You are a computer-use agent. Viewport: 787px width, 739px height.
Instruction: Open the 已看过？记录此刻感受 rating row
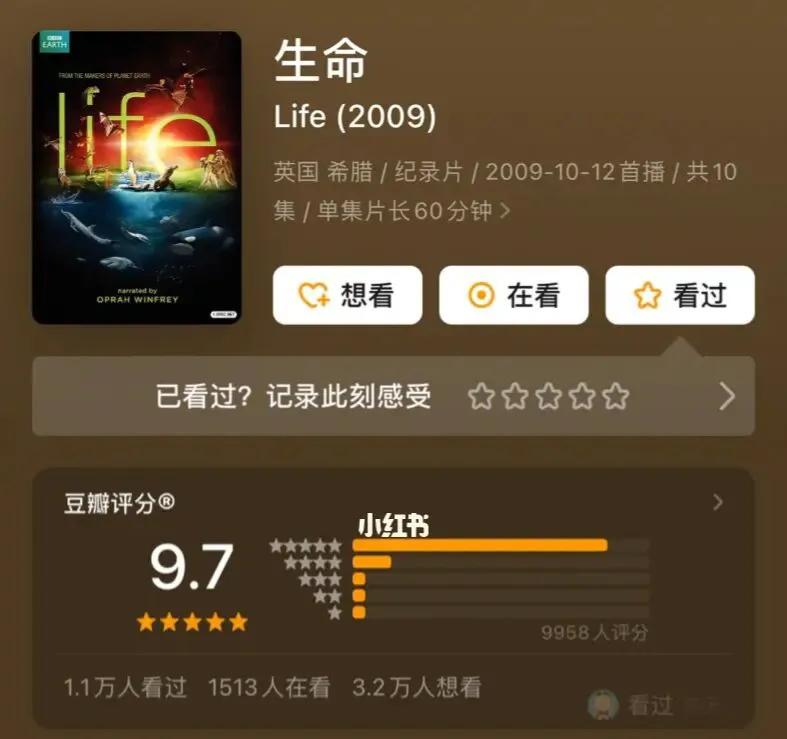point(393,397)
